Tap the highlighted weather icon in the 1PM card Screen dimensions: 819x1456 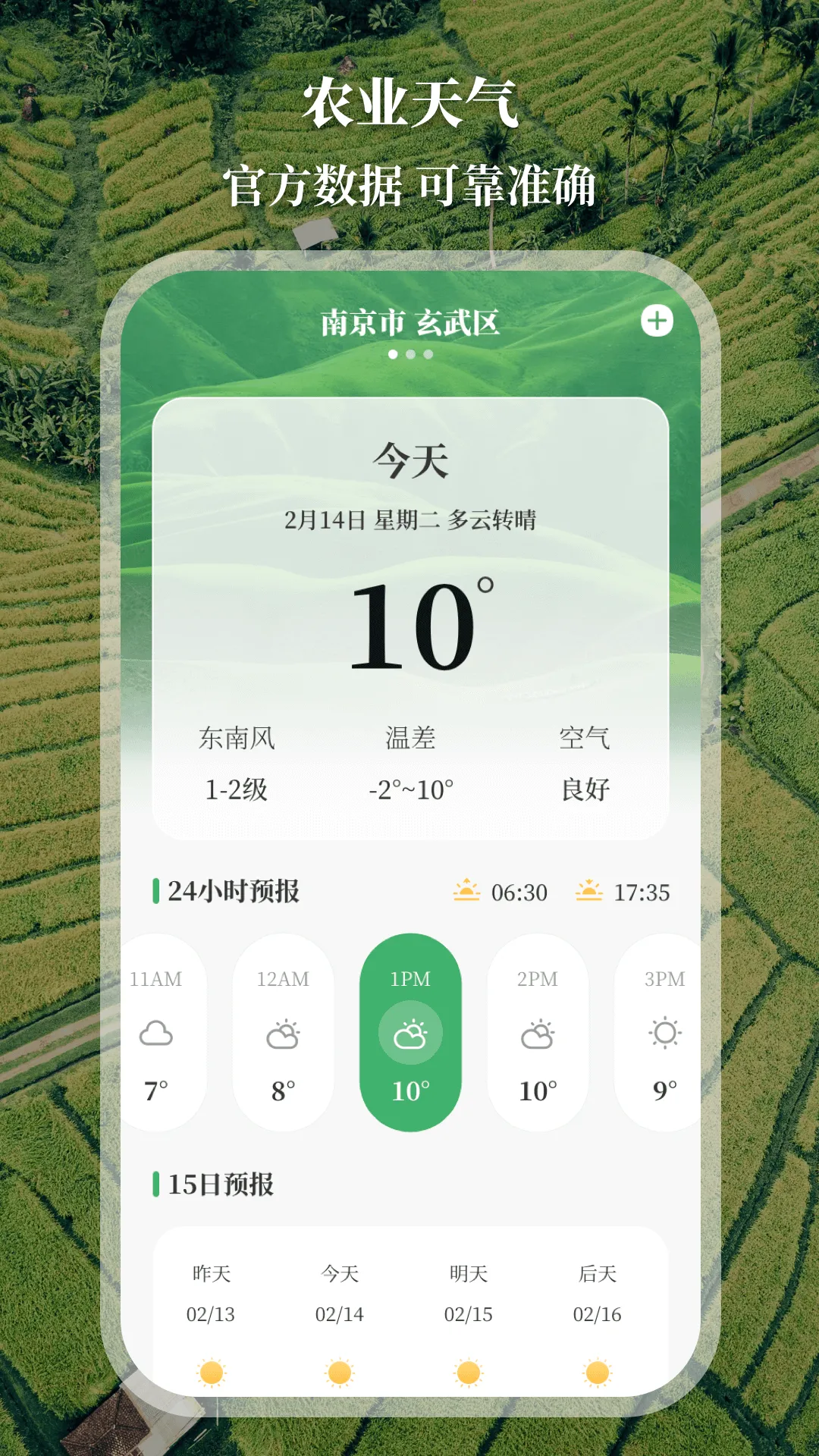(410, 1031)
